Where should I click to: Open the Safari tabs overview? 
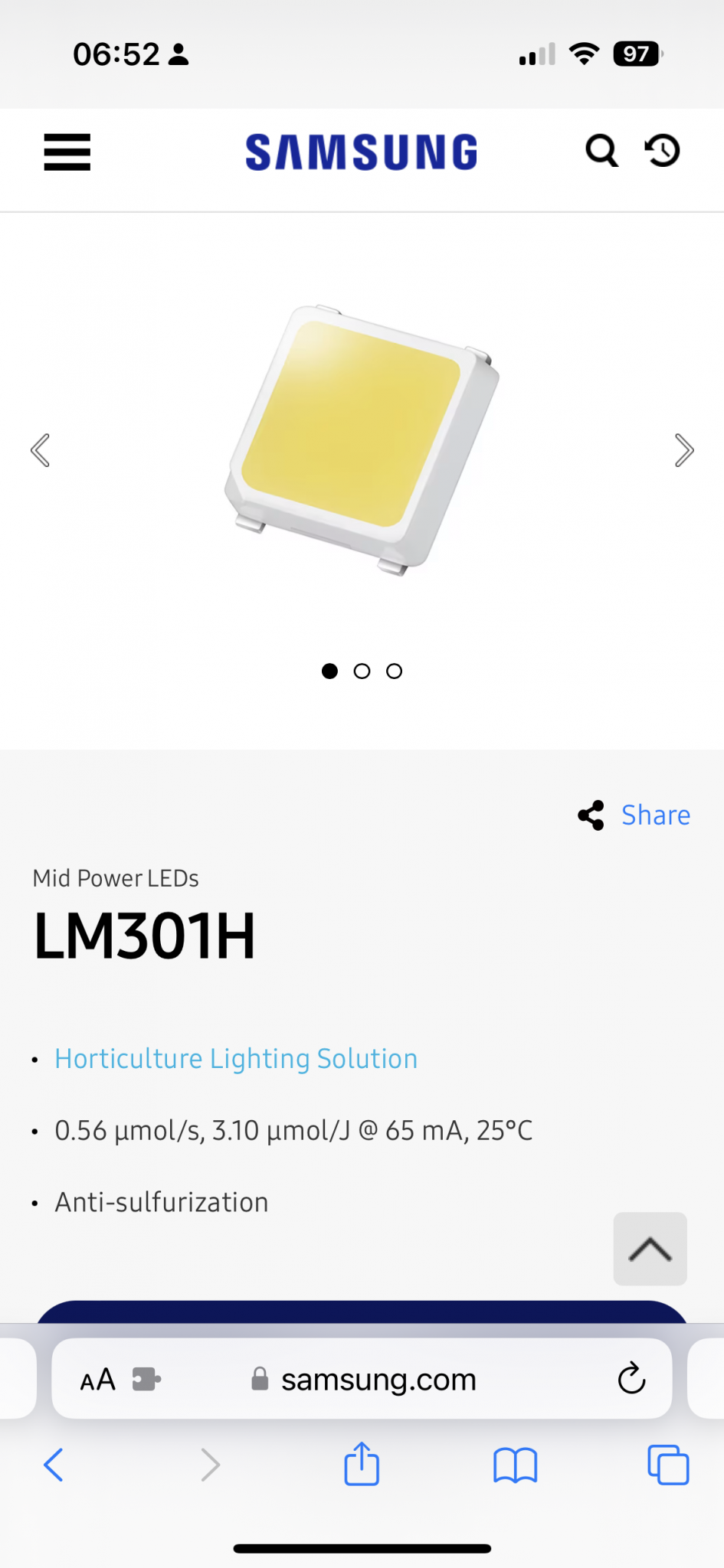coord(668,1465)
